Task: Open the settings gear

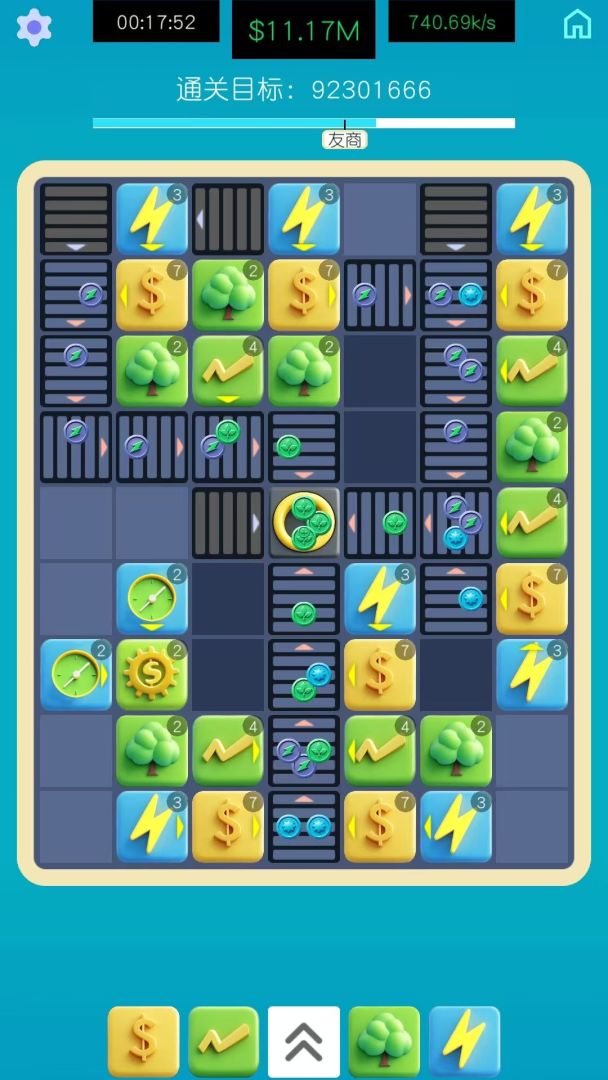Action: pos(34,27)
